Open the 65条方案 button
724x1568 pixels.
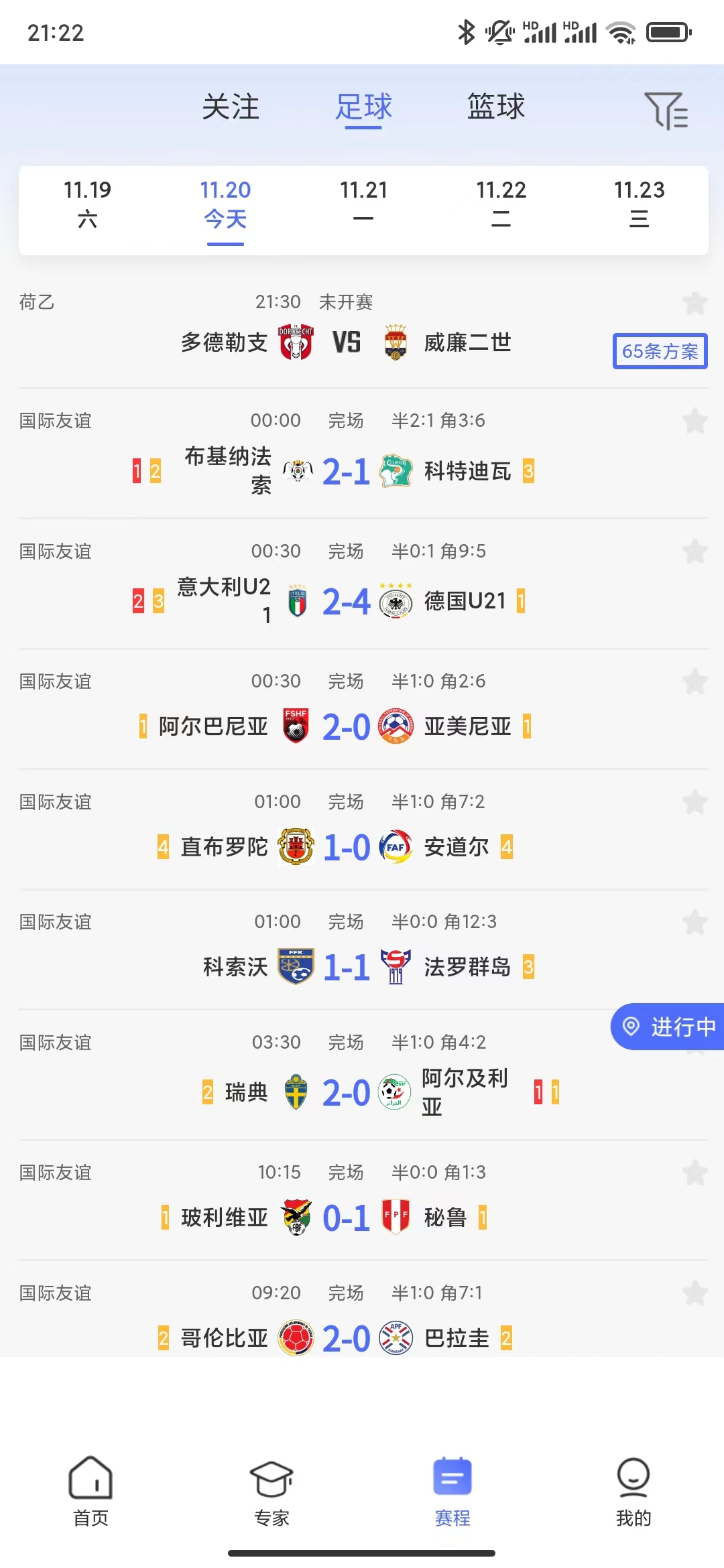(660, 351)
